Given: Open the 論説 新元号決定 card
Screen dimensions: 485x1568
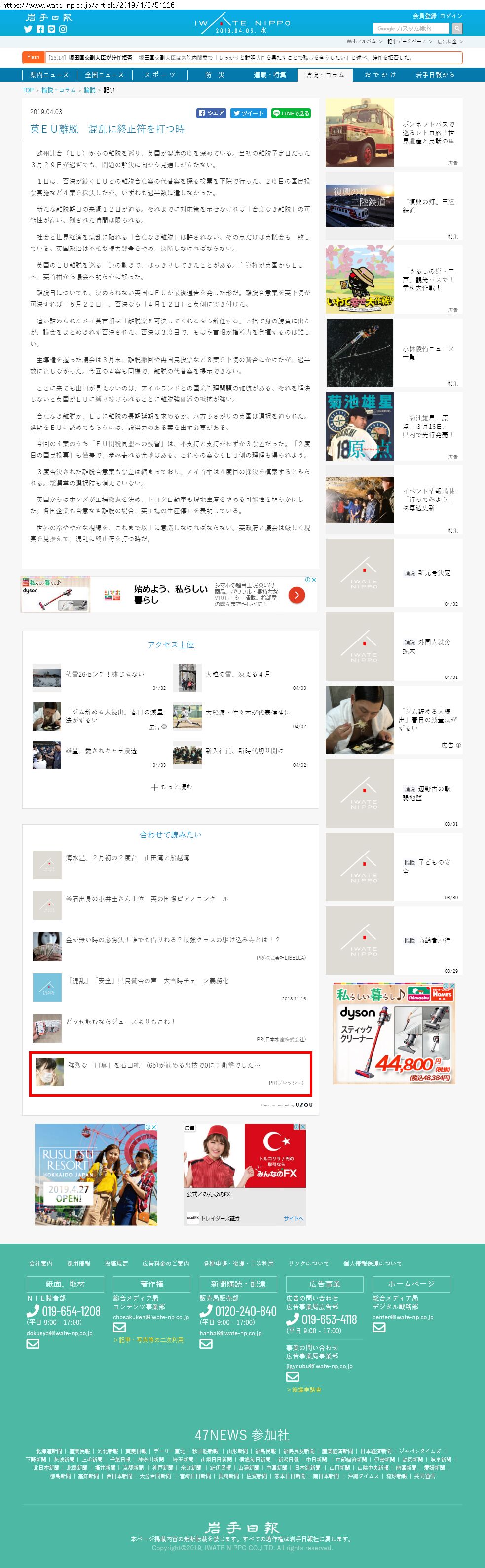Looking at the screenshot, I should point(394,573).
